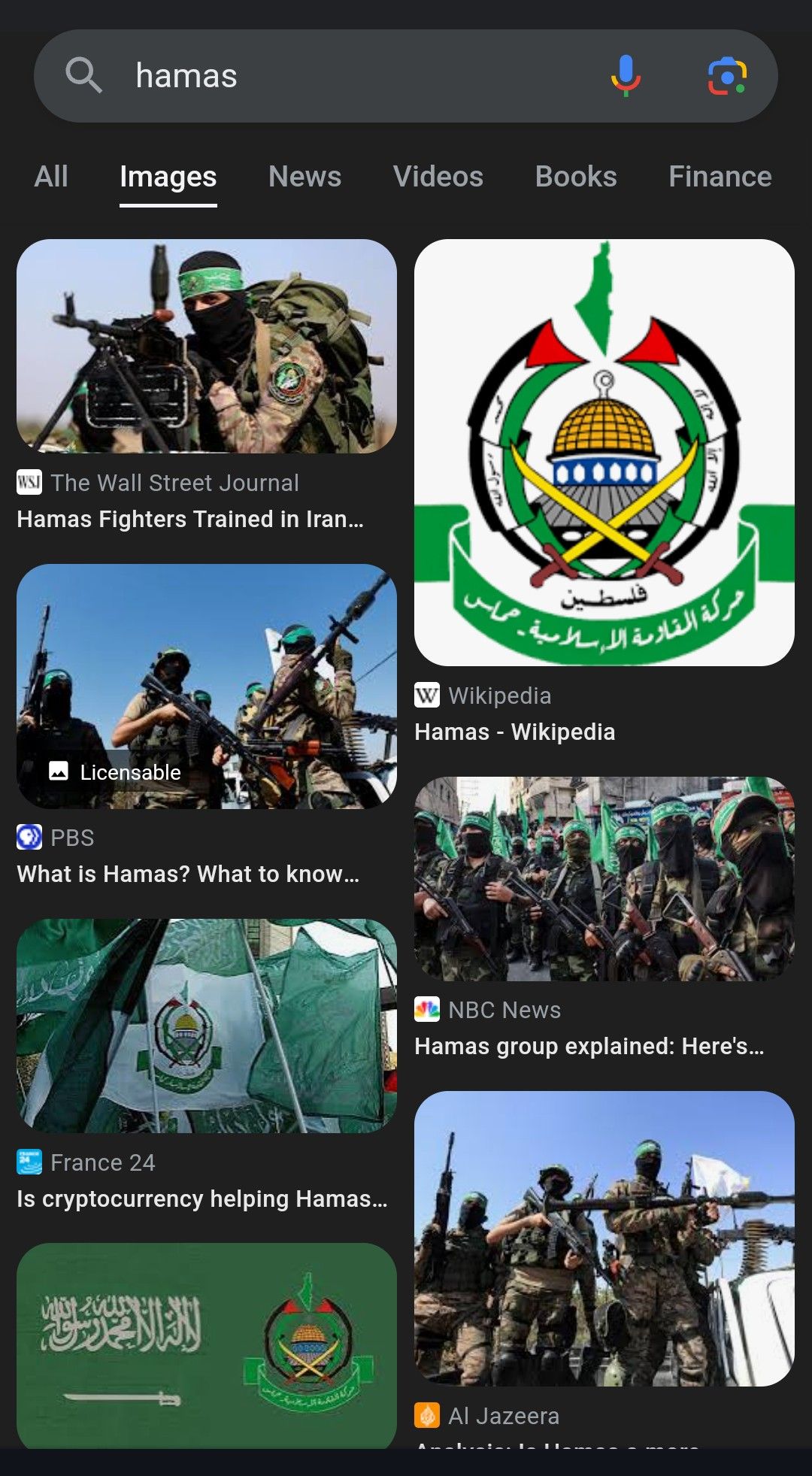The height and width of the screenshot is (1476, 812).
Task: Start voice search with the microphone
Action: tap(626, 76)
